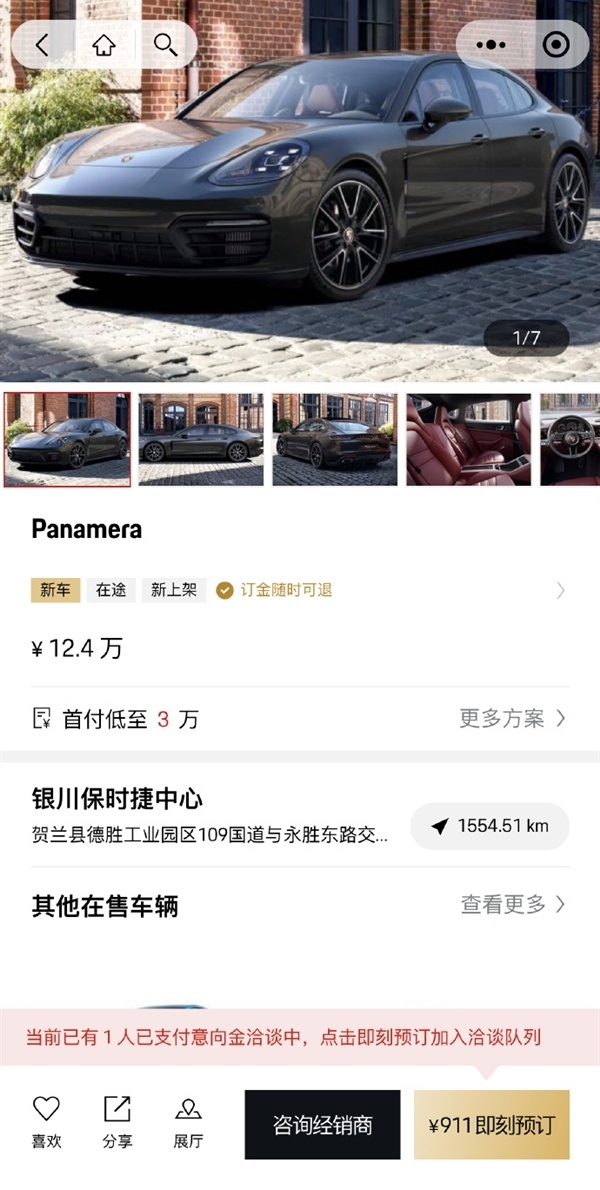Screen dimensions: 600x1190
Task: View the red seats interior thumbnail
Action: tap(468, 440)
